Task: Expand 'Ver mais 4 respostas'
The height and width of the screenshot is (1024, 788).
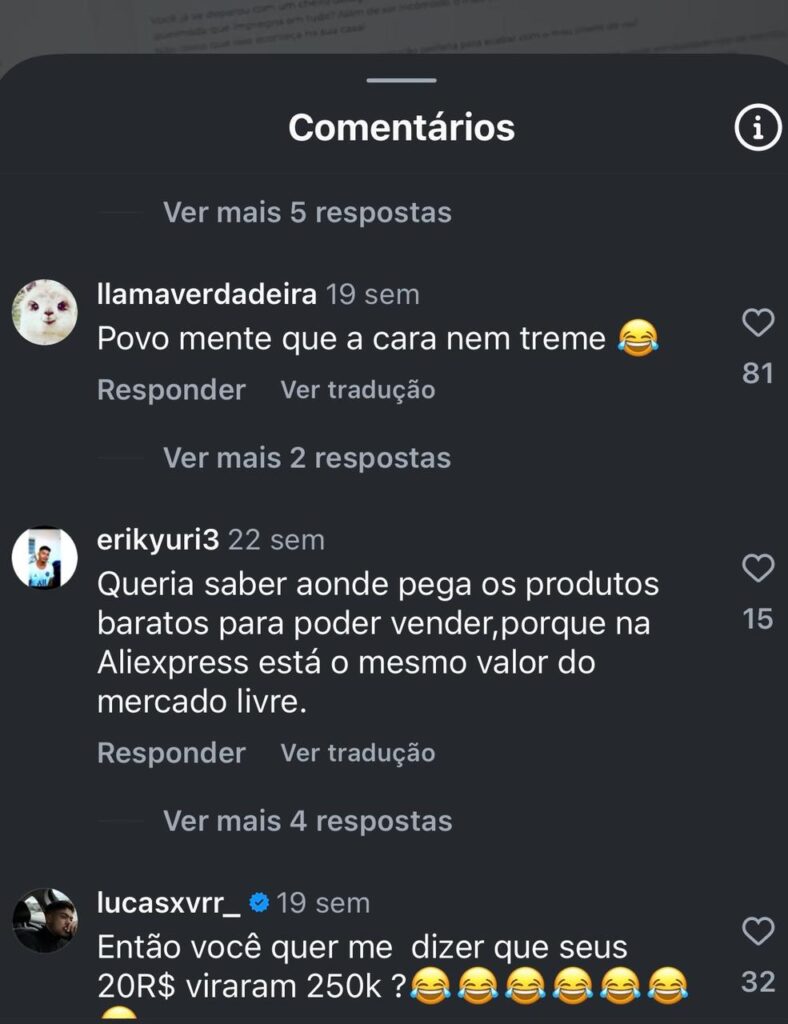Action: [307, 821]
